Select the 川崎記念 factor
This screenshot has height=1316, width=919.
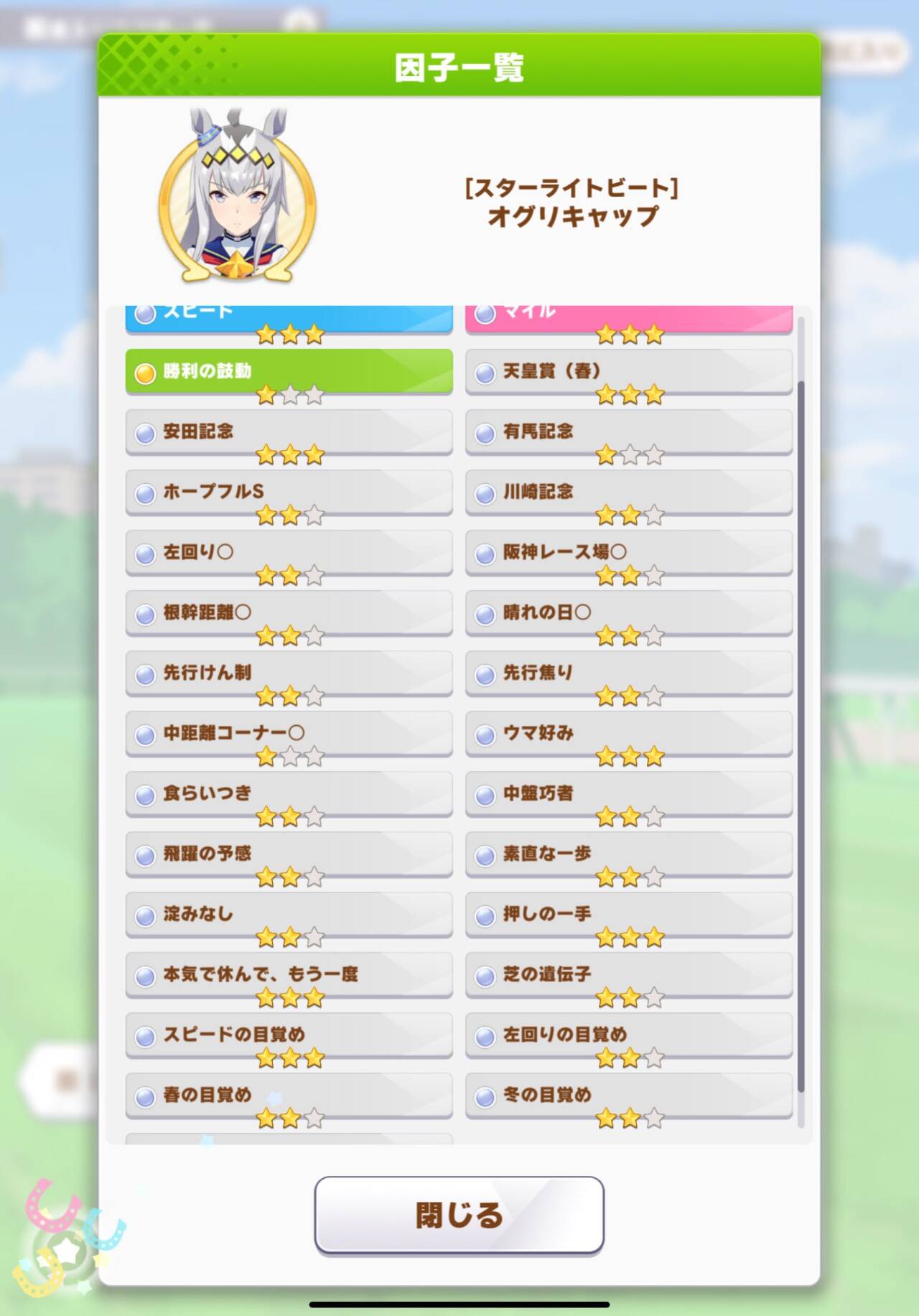(x=629, y=492)
